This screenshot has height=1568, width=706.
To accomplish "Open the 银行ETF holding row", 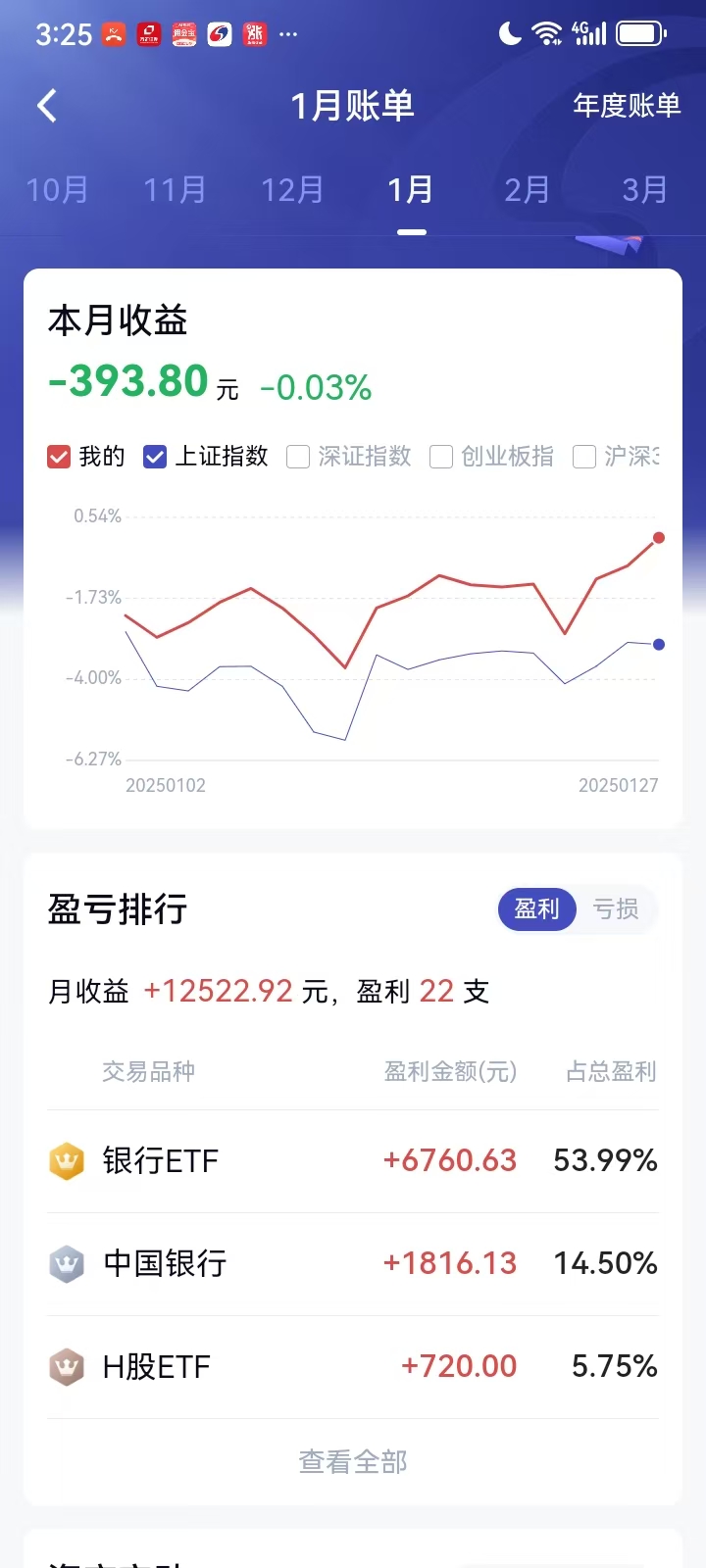I will pyautogui.click(x=353, y=1161).
